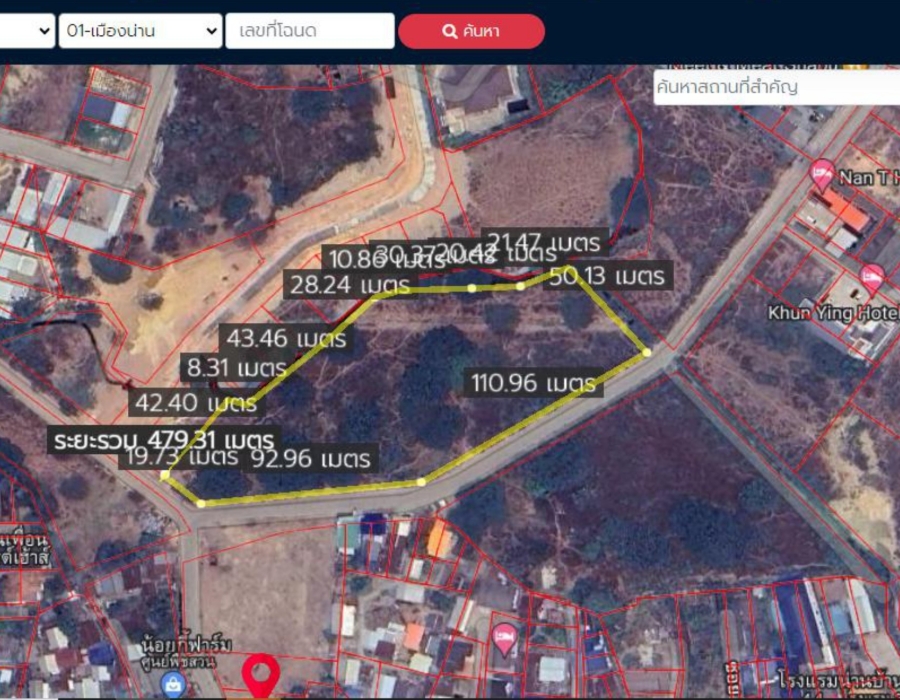Select the Khun Ying Hotel map marker

tap(872, 278)
